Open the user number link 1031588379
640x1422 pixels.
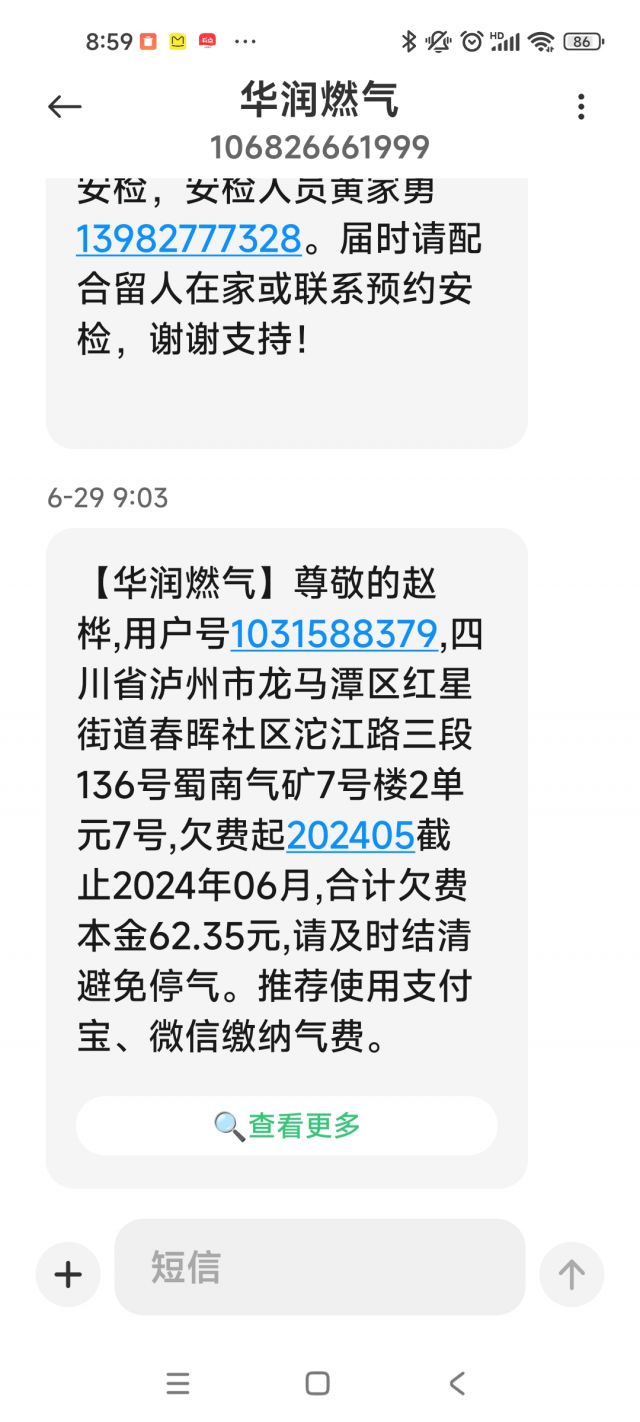click(x=334, y=633)
